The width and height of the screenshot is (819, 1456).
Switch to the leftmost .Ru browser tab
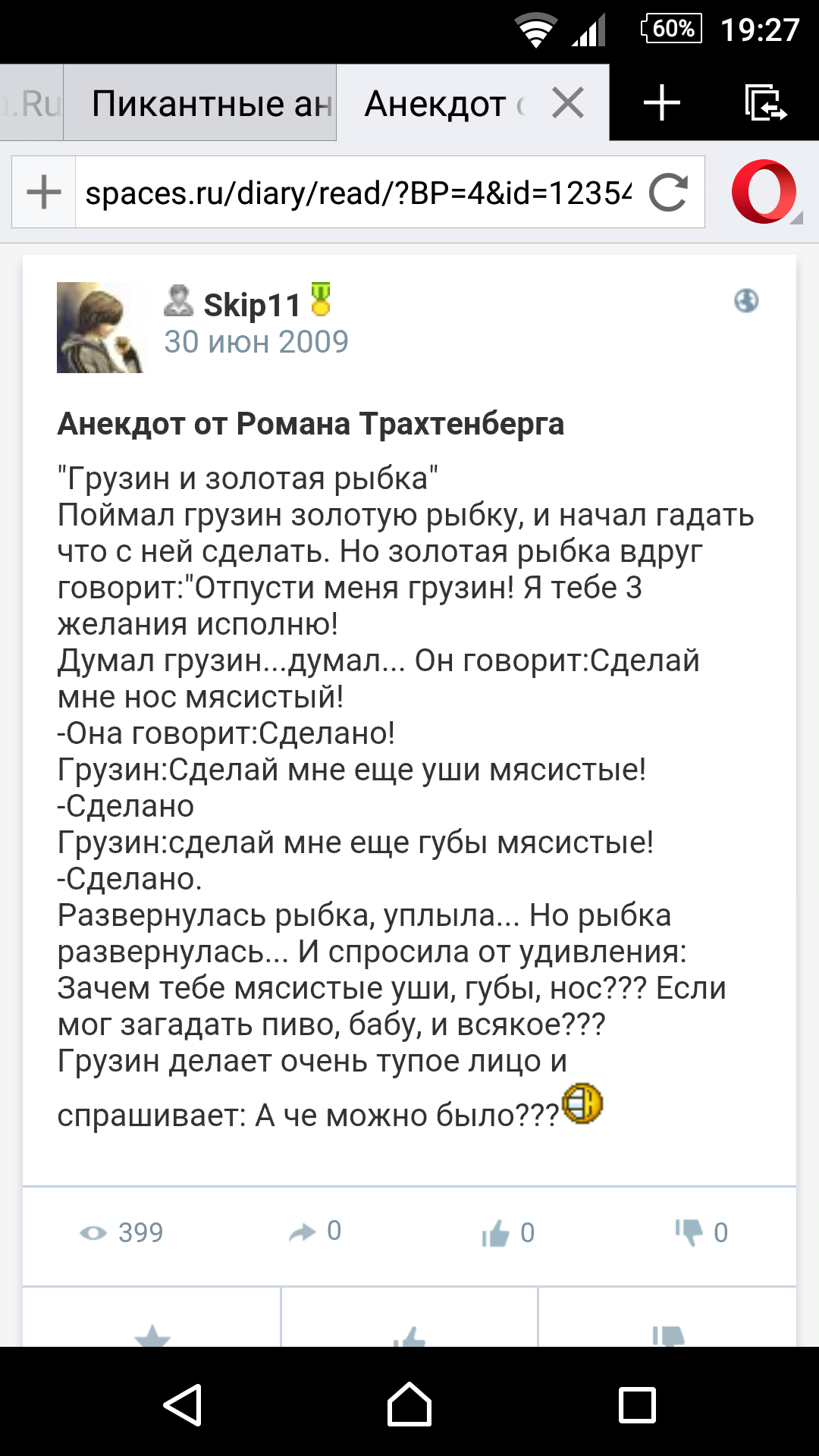30,103
